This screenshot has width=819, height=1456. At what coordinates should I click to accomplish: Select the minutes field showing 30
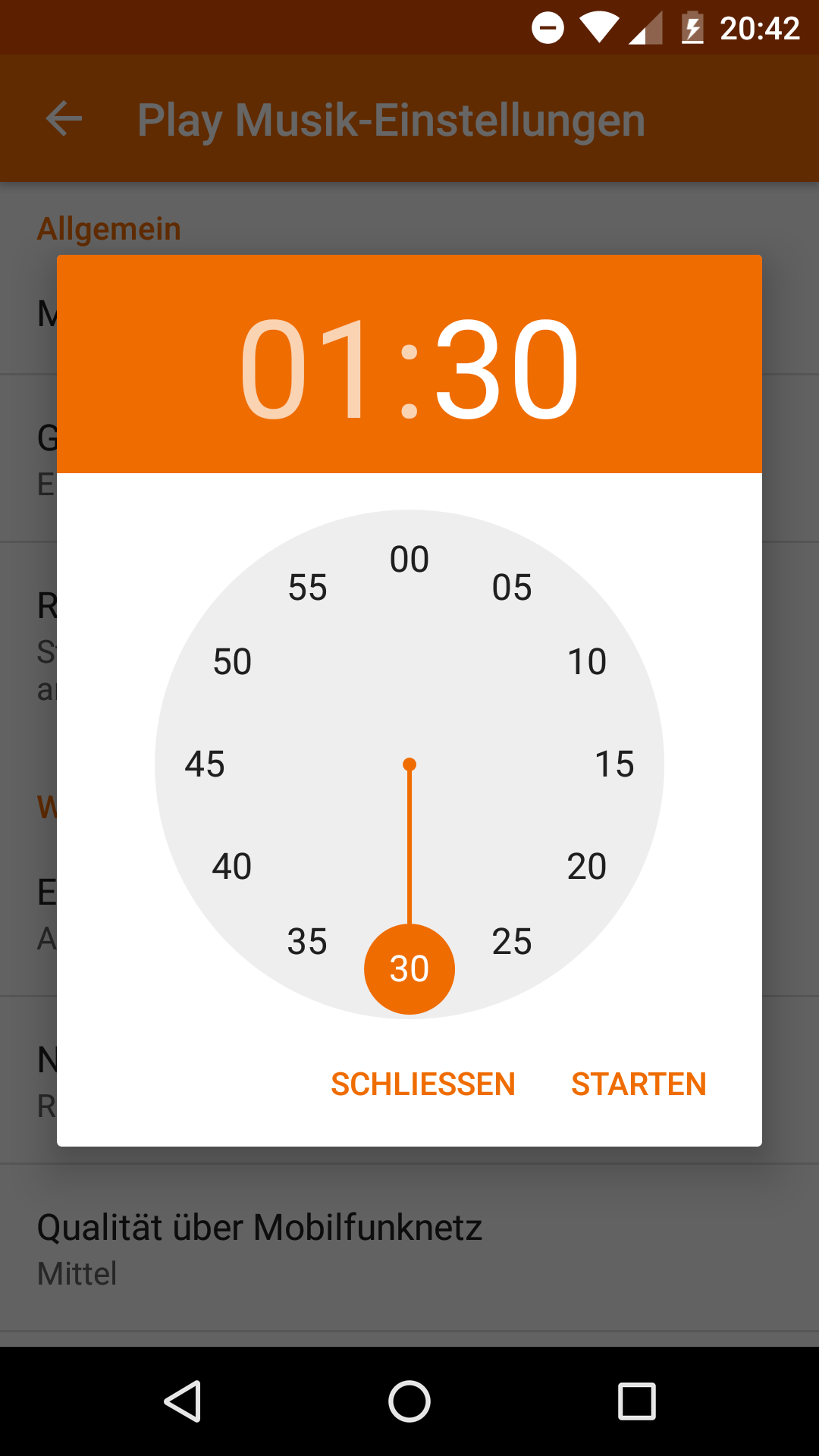pyautogui.click(x=507, y=369)
